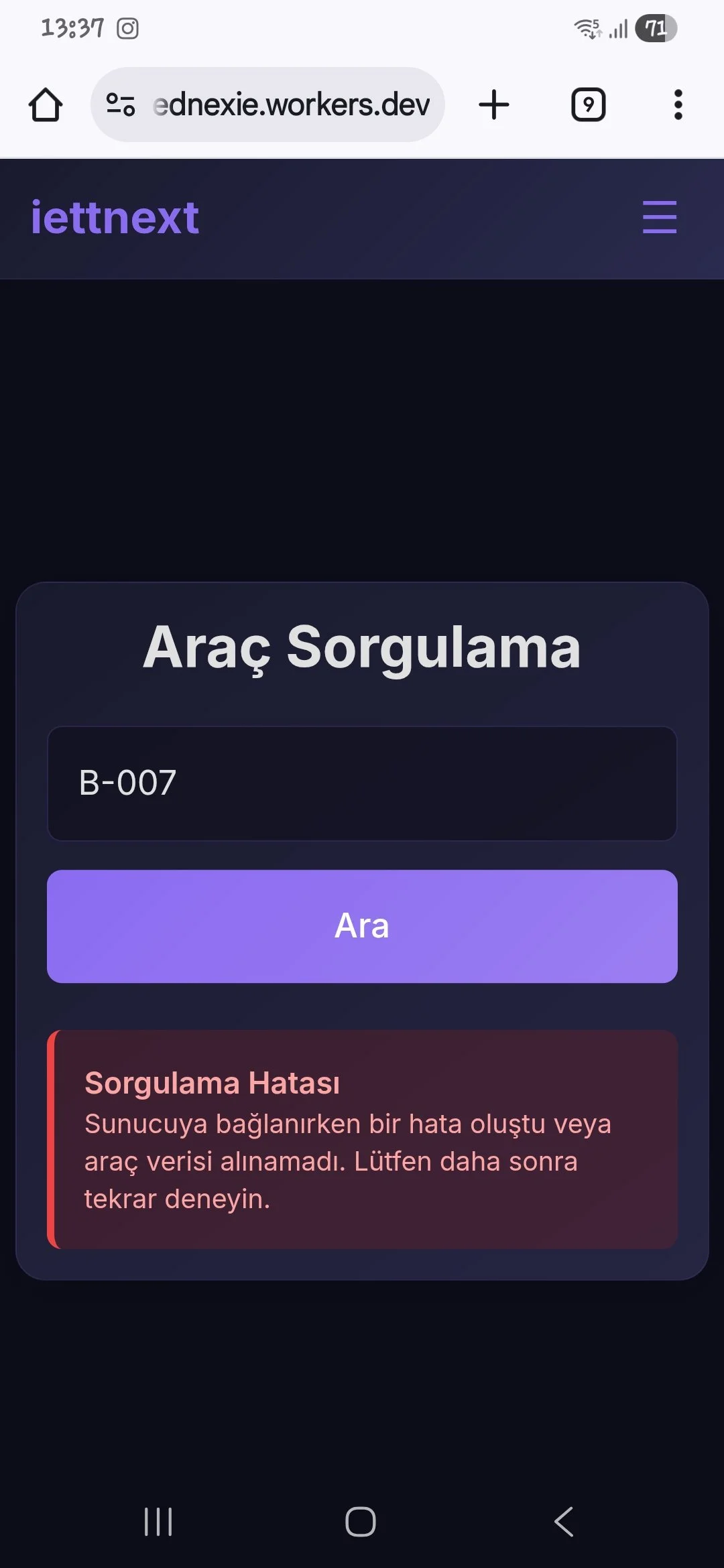Image resolution: width=724 pixels, height=1568 pixels.
Task: Focus the vehicle code field showing B-007
Action: [x=362, y=783]
